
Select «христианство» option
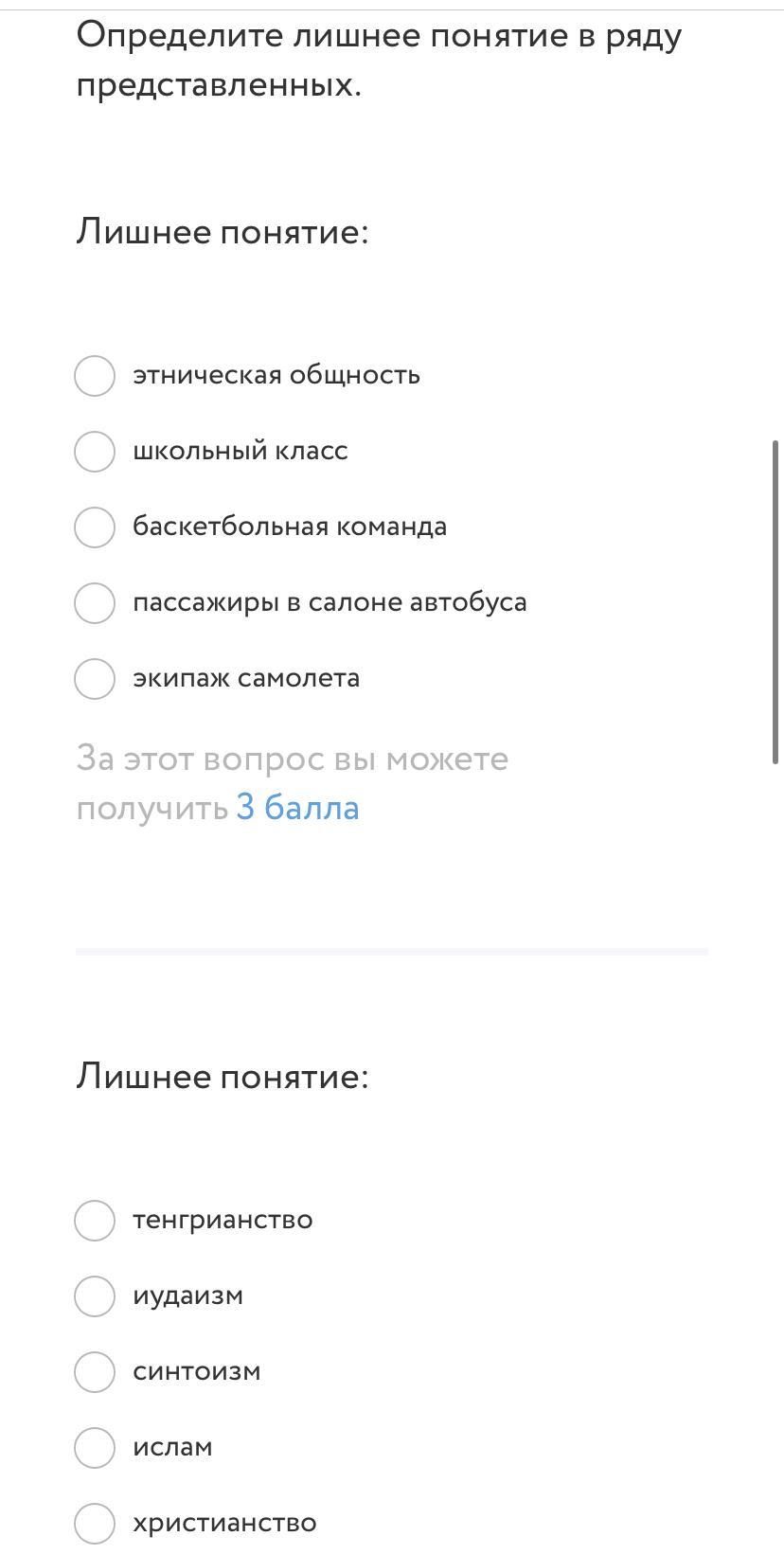95,1524
